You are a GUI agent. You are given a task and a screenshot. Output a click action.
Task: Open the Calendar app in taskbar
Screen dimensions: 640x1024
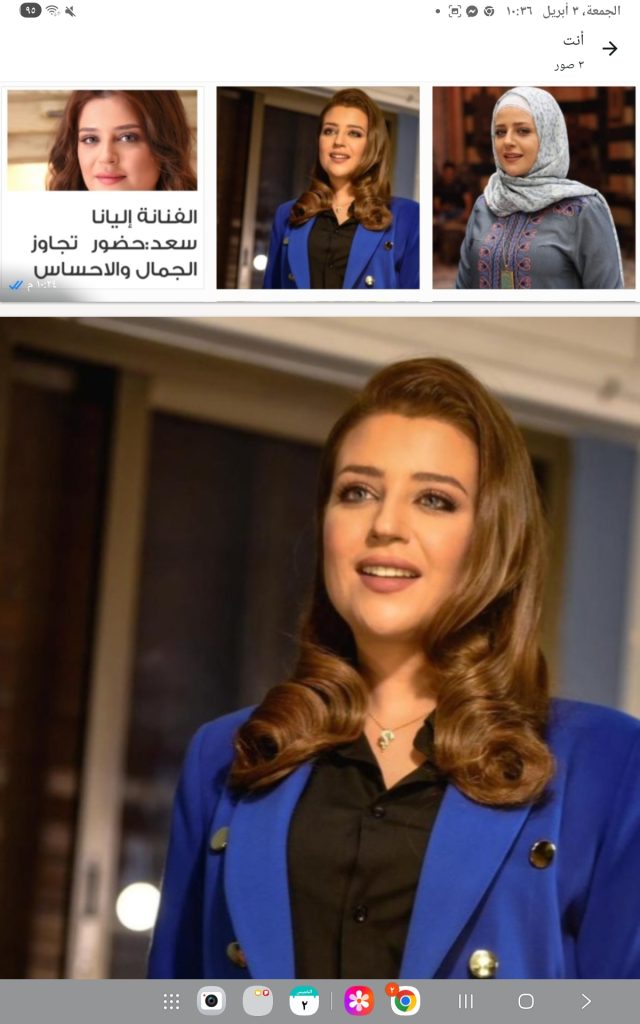304,1001
